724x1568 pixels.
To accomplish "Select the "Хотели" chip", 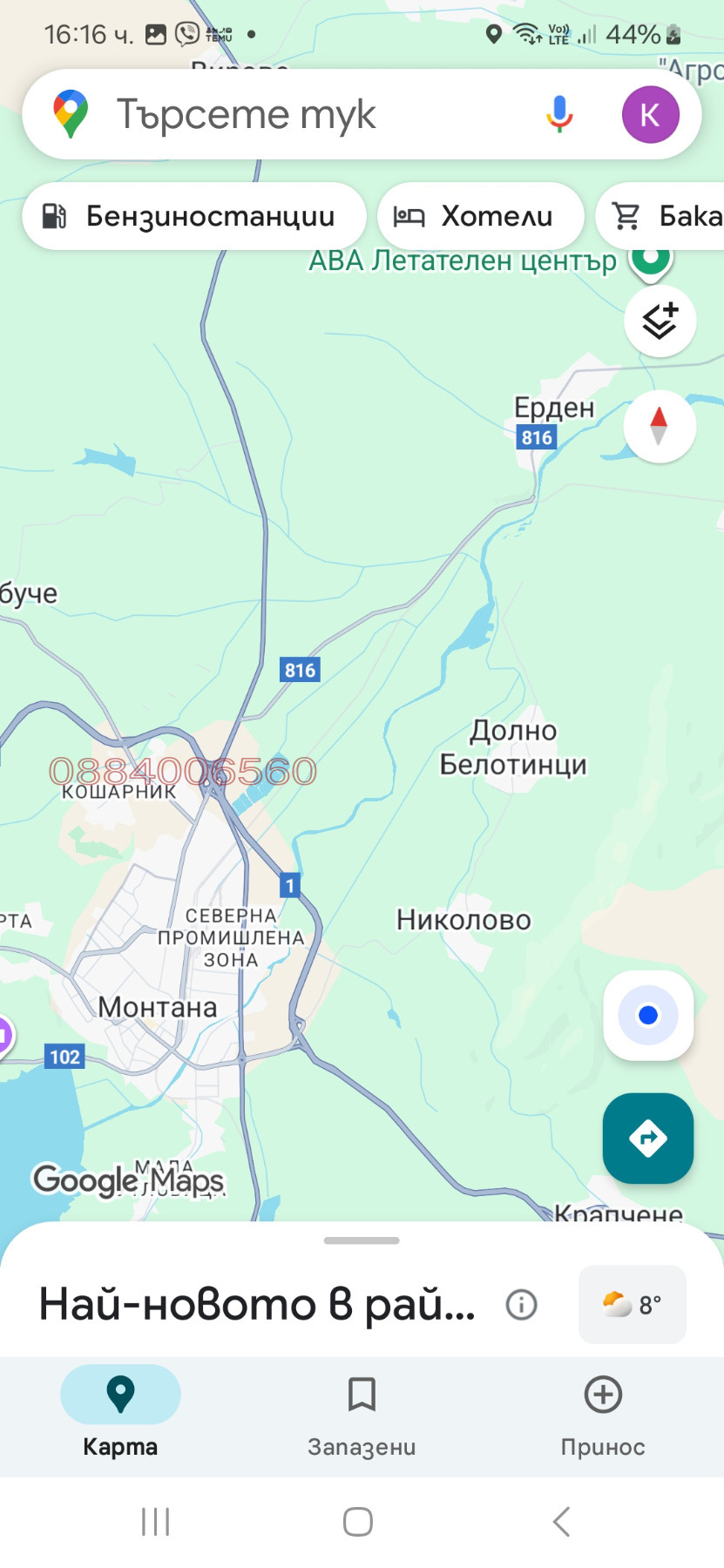I will tap(480, 216).
